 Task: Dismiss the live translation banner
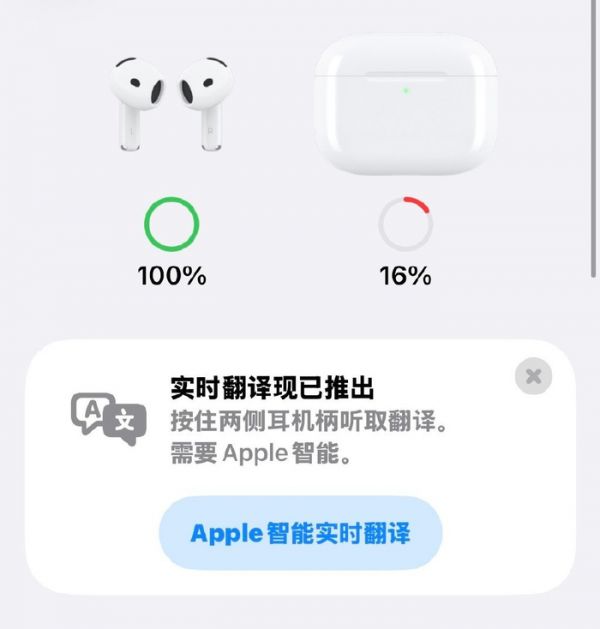534,376
